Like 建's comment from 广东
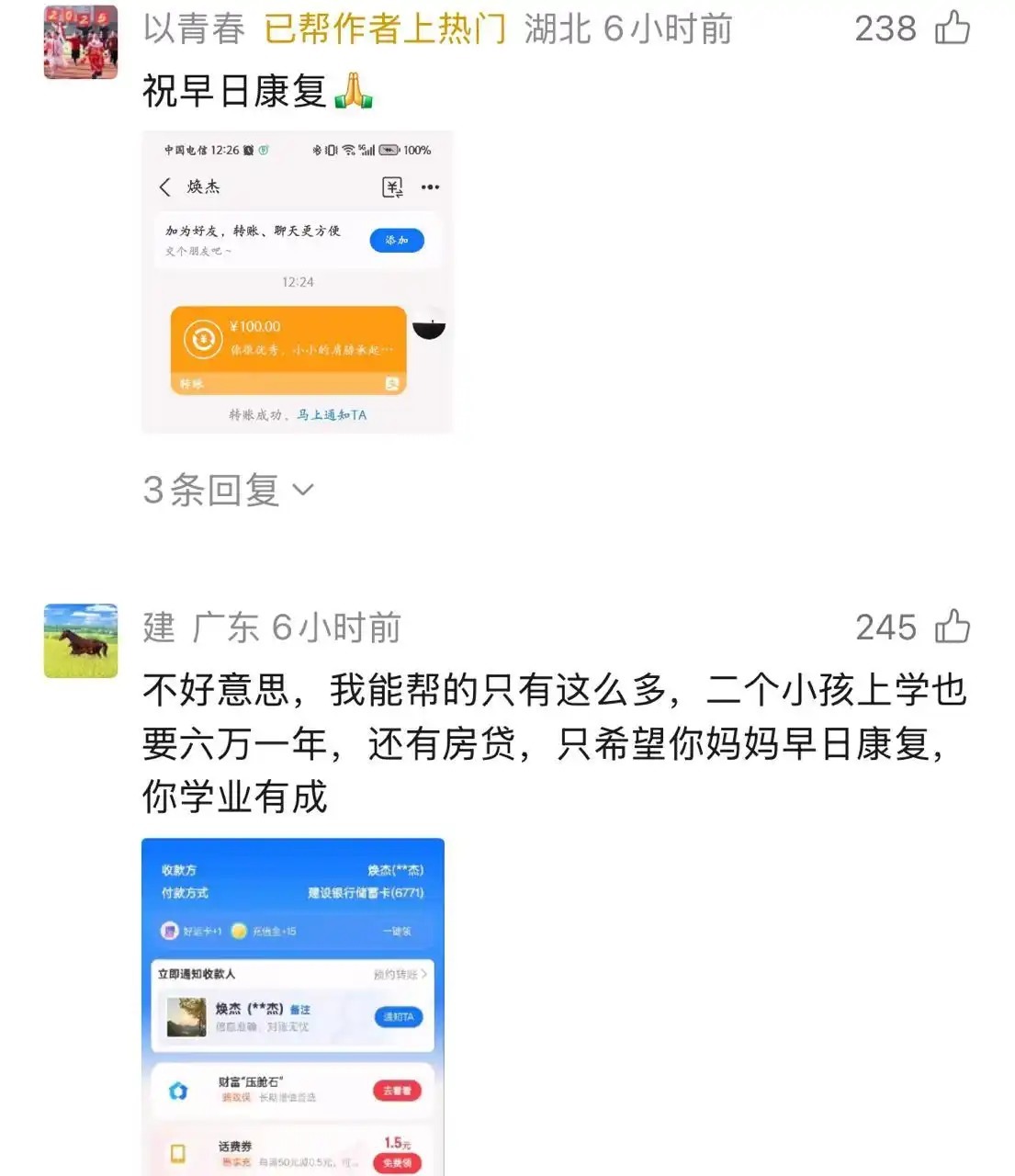The width and height of the screenshot is (1015, 1176). pyautogui.click(x=953, y=627)
